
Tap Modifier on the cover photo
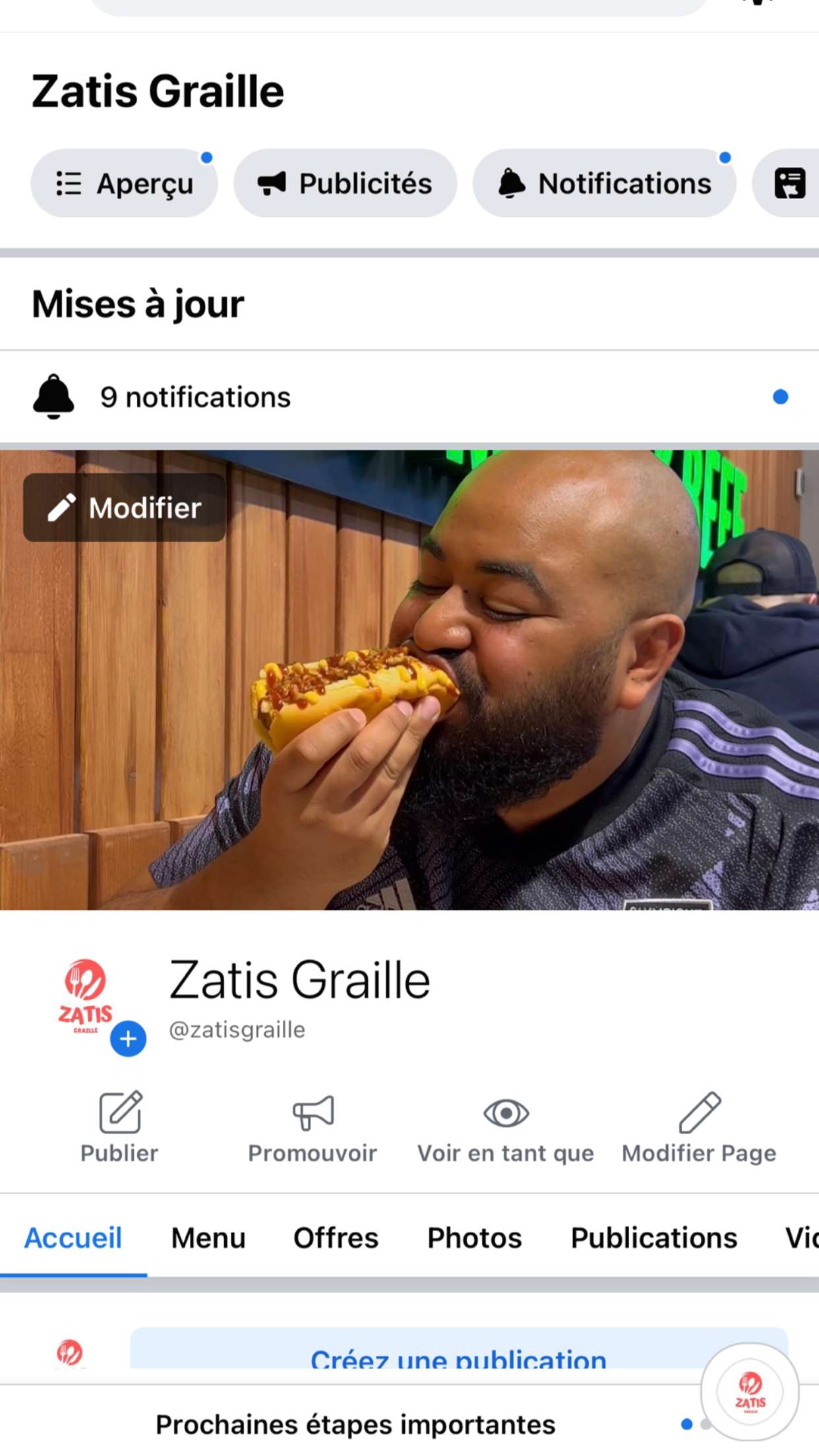click(x=125, y=508)
